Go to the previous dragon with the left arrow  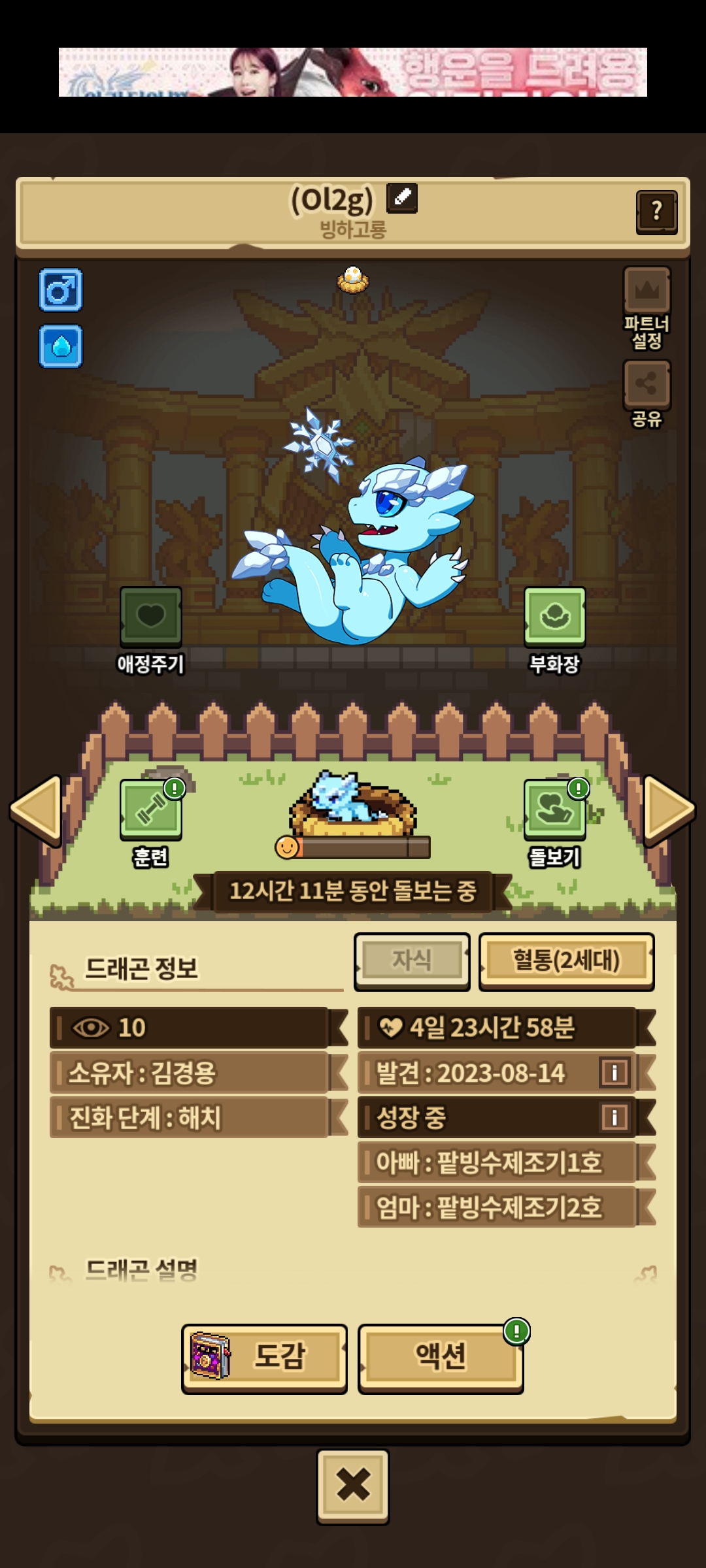coord(37,810)
